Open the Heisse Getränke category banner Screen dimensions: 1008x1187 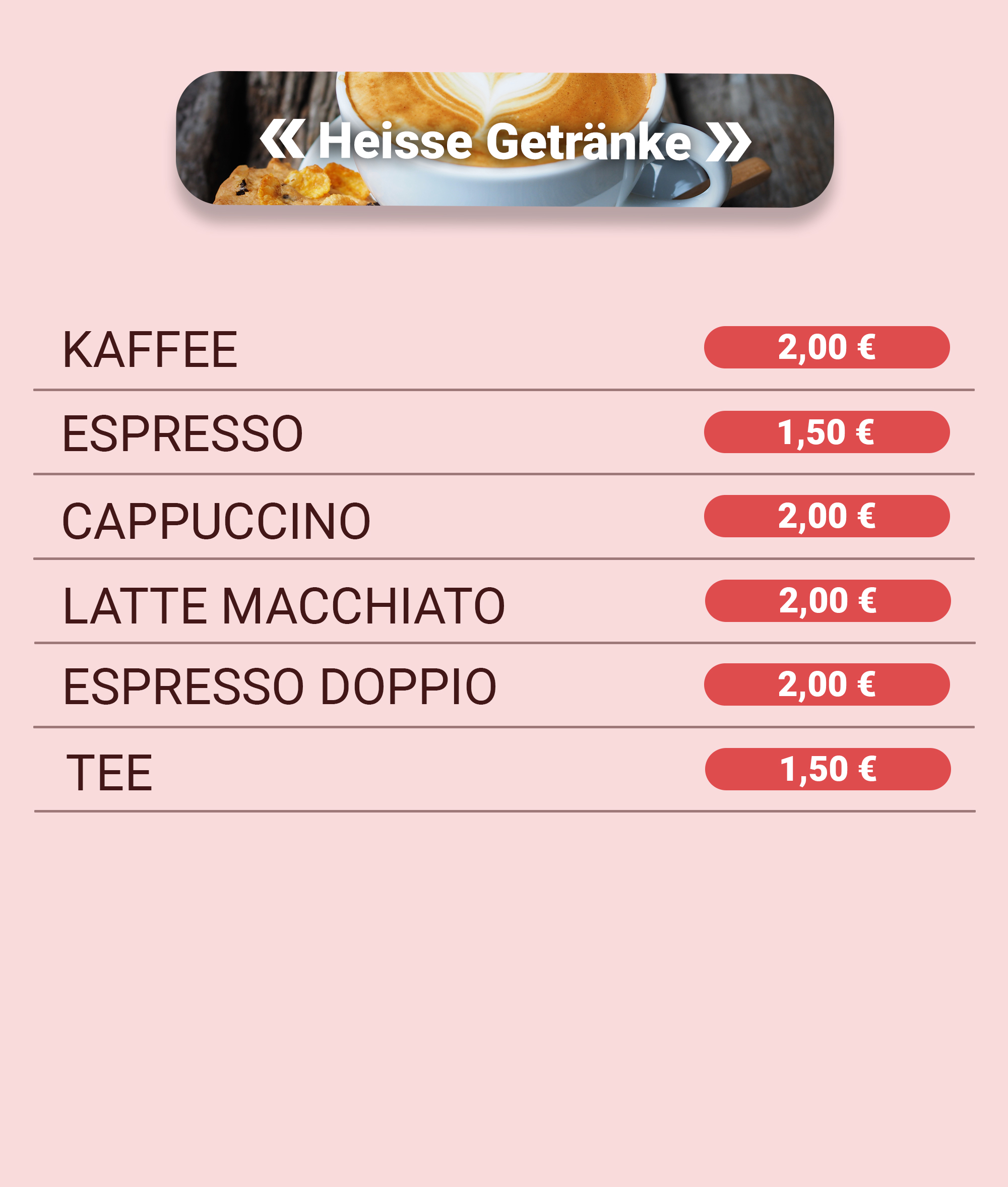tap(505, 141)
